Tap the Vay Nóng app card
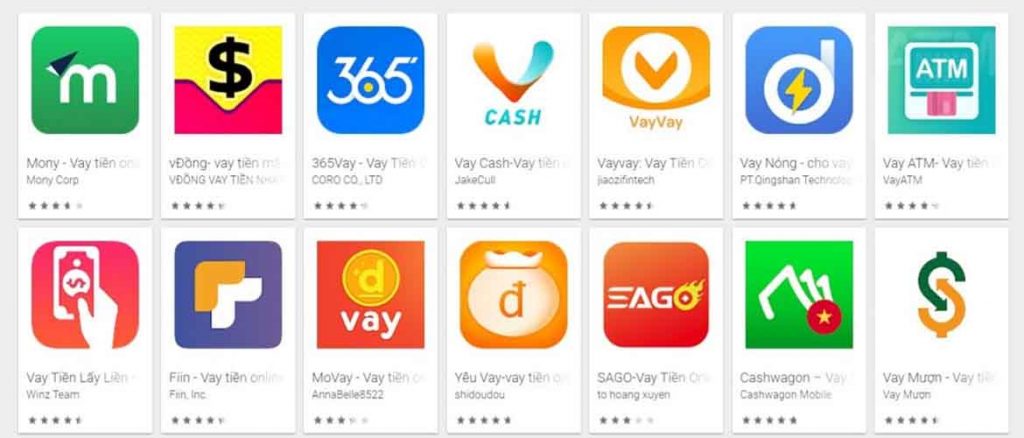 (x=798, y=81)
